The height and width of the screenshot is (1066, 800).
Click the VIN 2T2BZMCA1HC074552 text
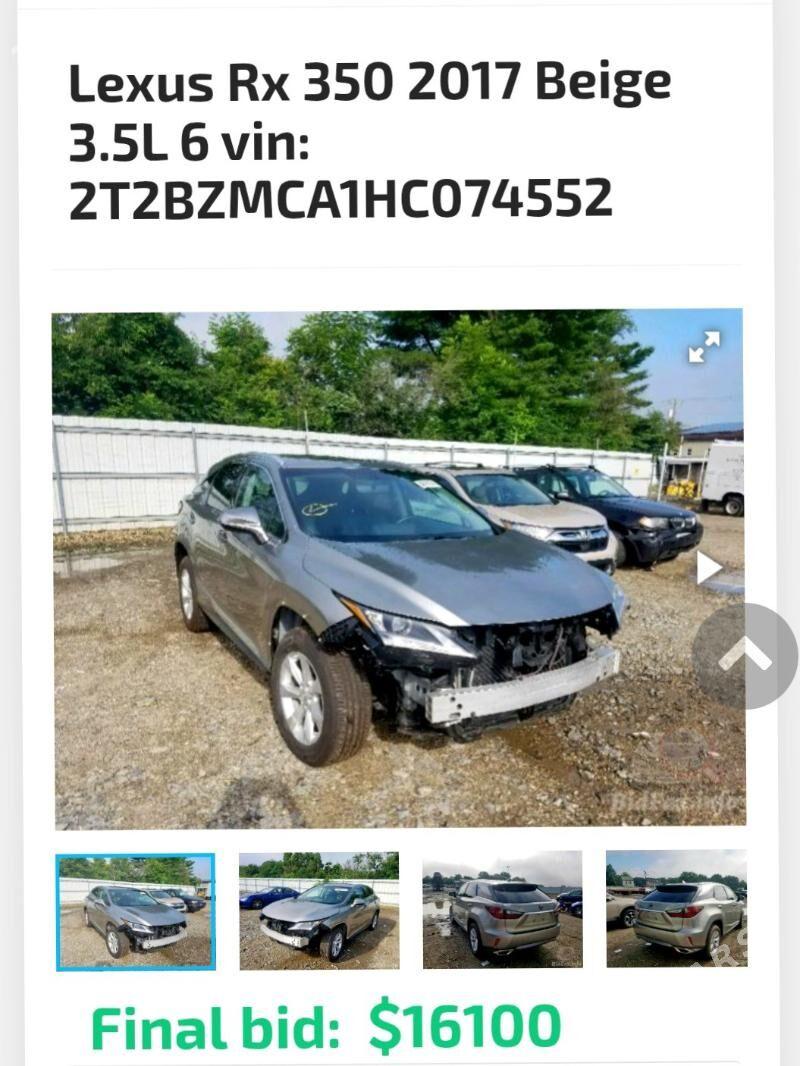coord(340,200)
